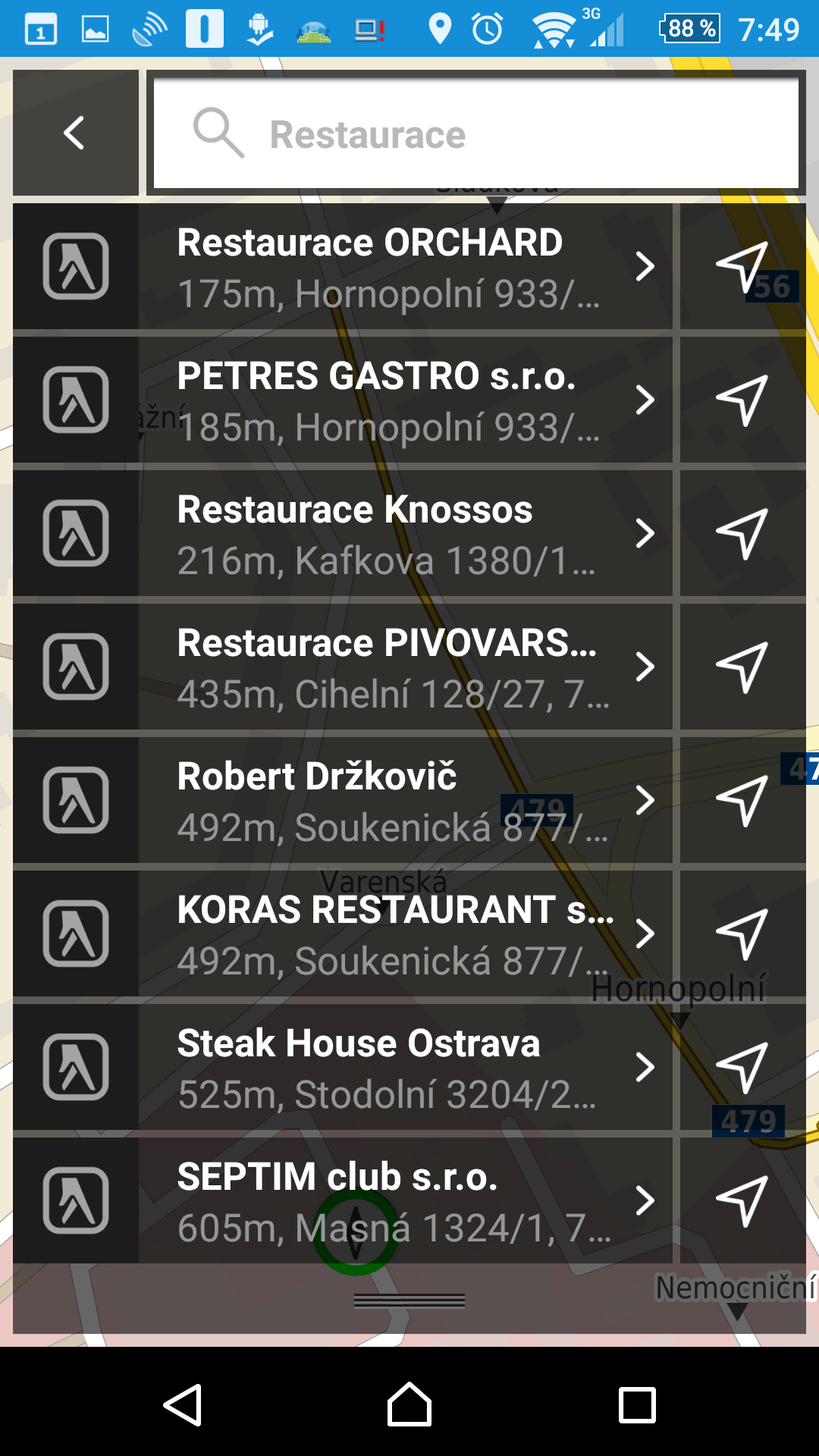Start route to Restaurace PIVOVARS...

[x=743, y=667]
